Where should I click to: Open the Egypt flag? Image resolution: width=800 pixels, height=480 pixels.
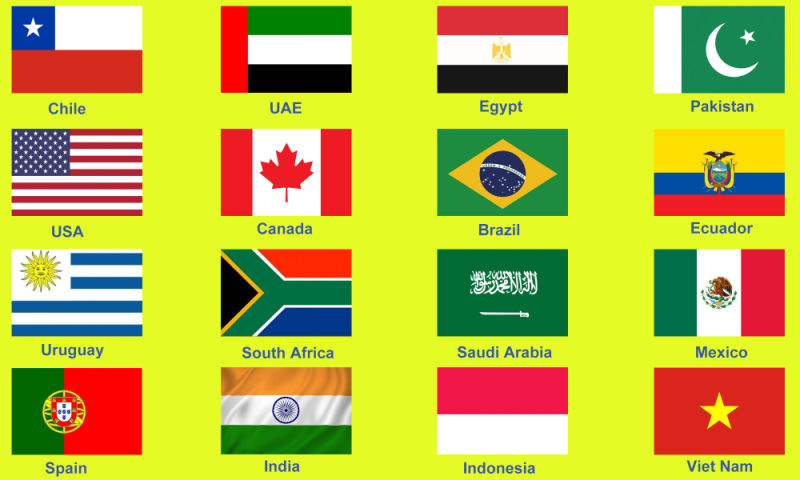click(x=502, y=49)
